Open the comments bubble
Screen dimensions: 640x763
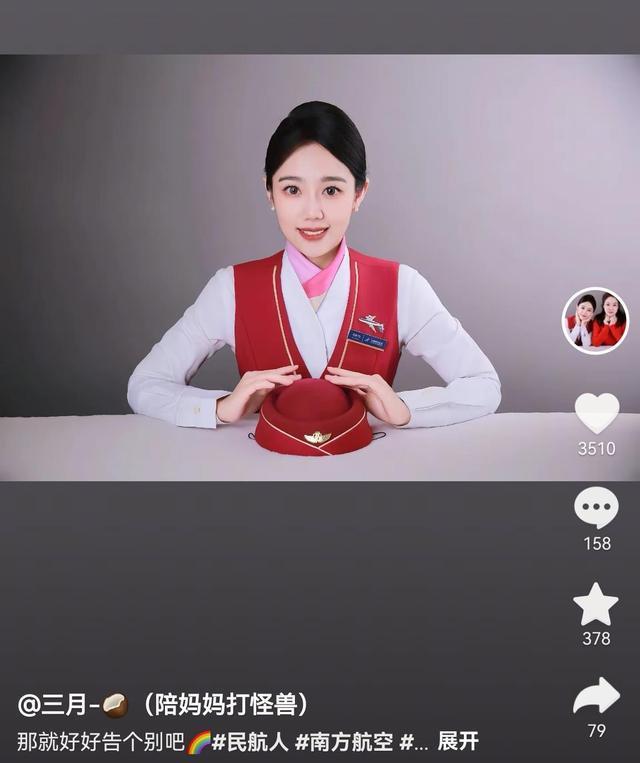[596, 508]
